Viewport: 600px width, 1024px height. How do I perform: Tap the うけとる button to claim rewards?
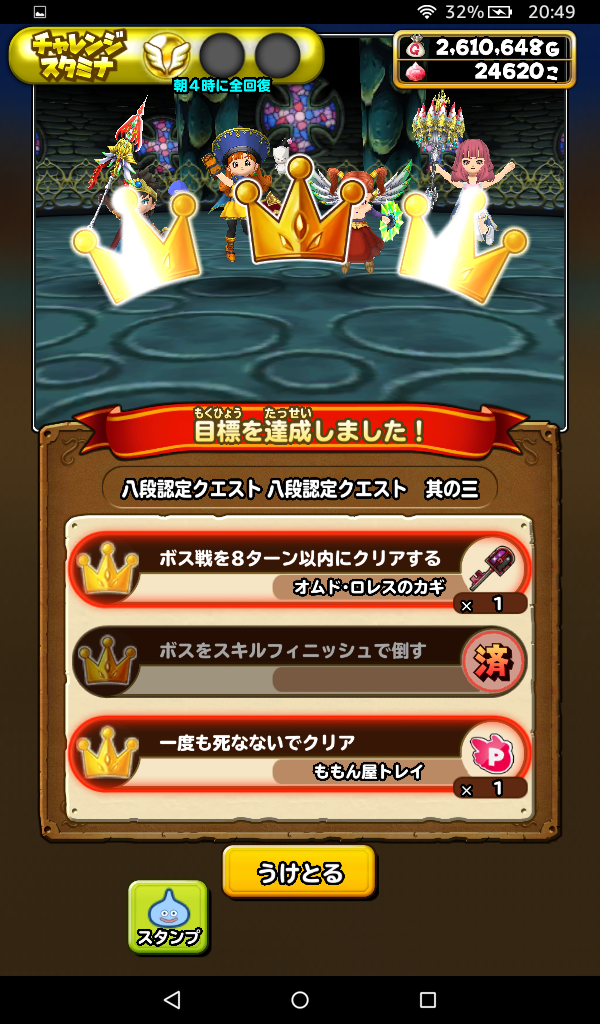coord(299,872)
